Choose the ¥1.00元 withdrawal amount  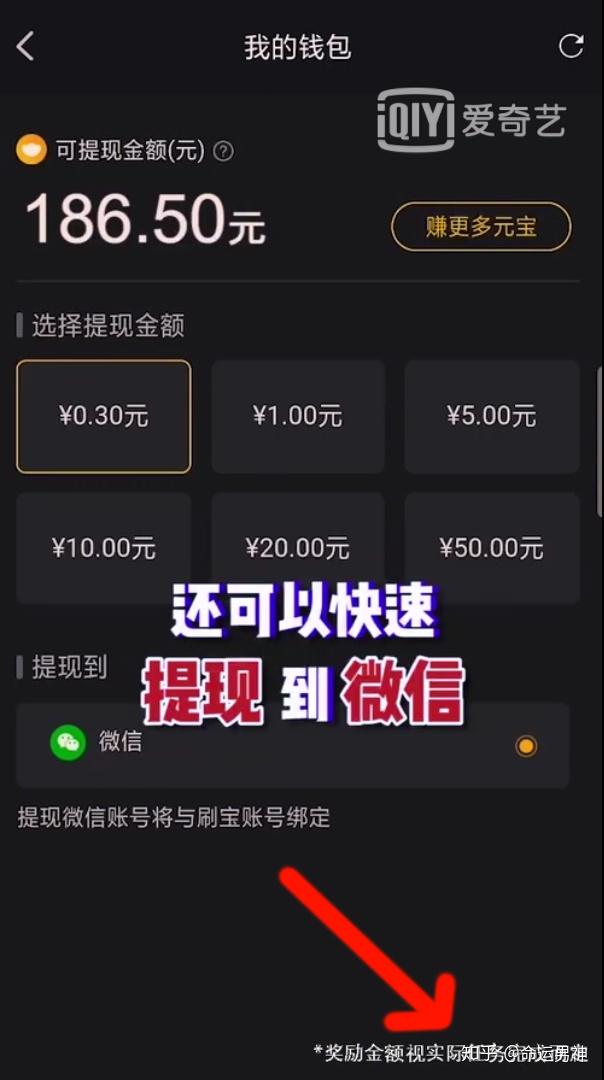pos(297,416)
